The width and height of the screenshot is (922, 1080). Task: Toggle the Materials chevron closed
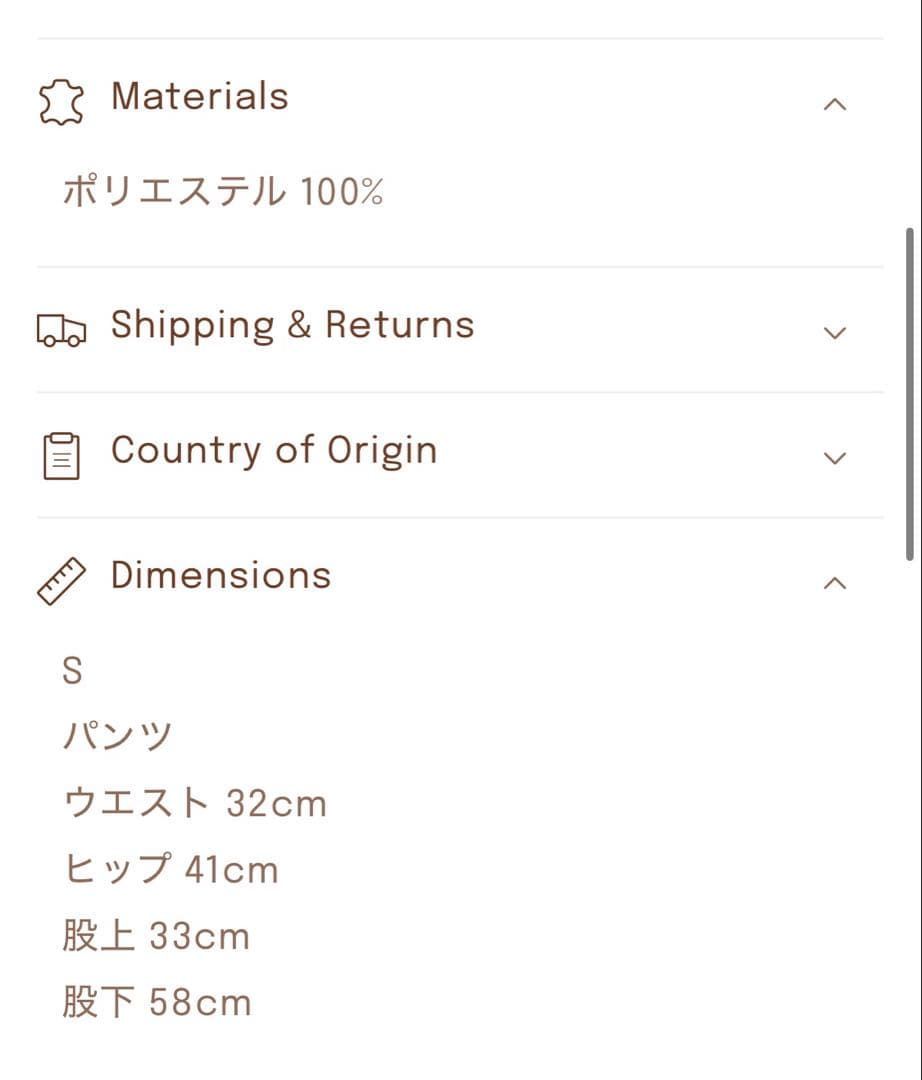(835, 103)
